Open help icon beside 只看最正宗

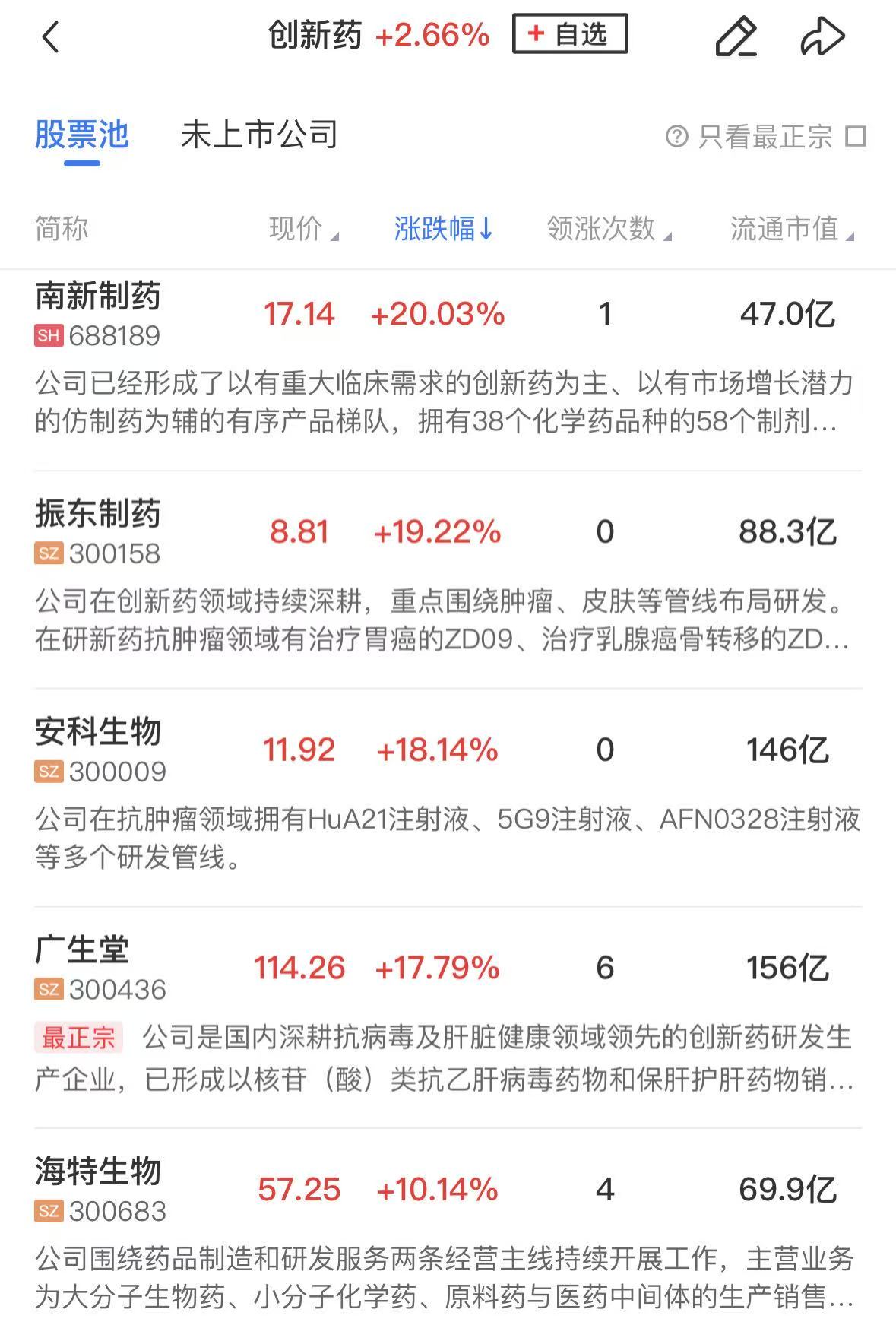coord(676,137)
